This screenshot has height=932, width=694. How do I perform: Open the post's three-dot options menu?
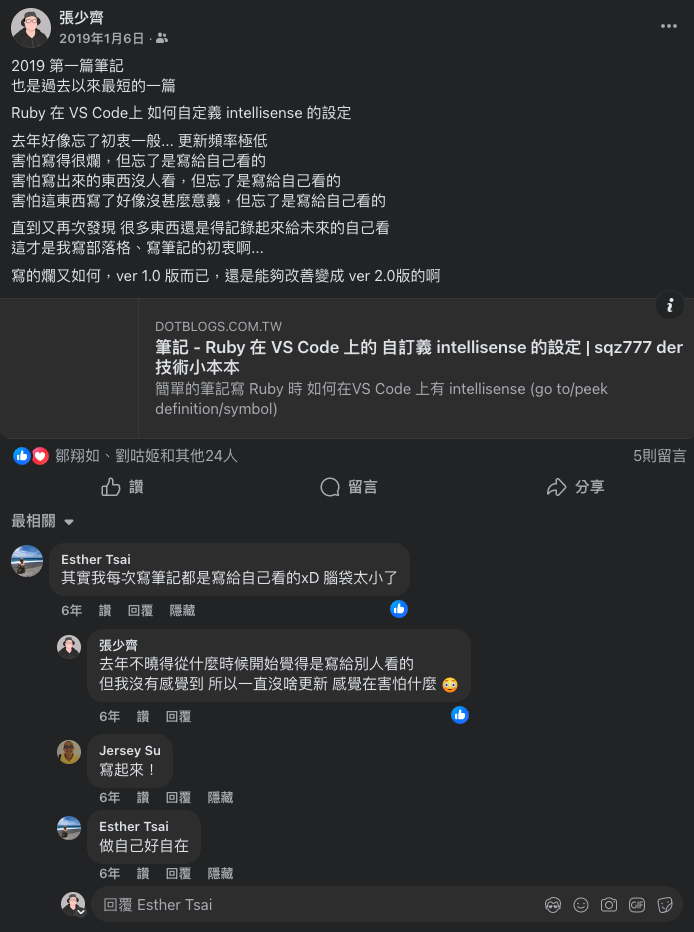pos(669,26)
